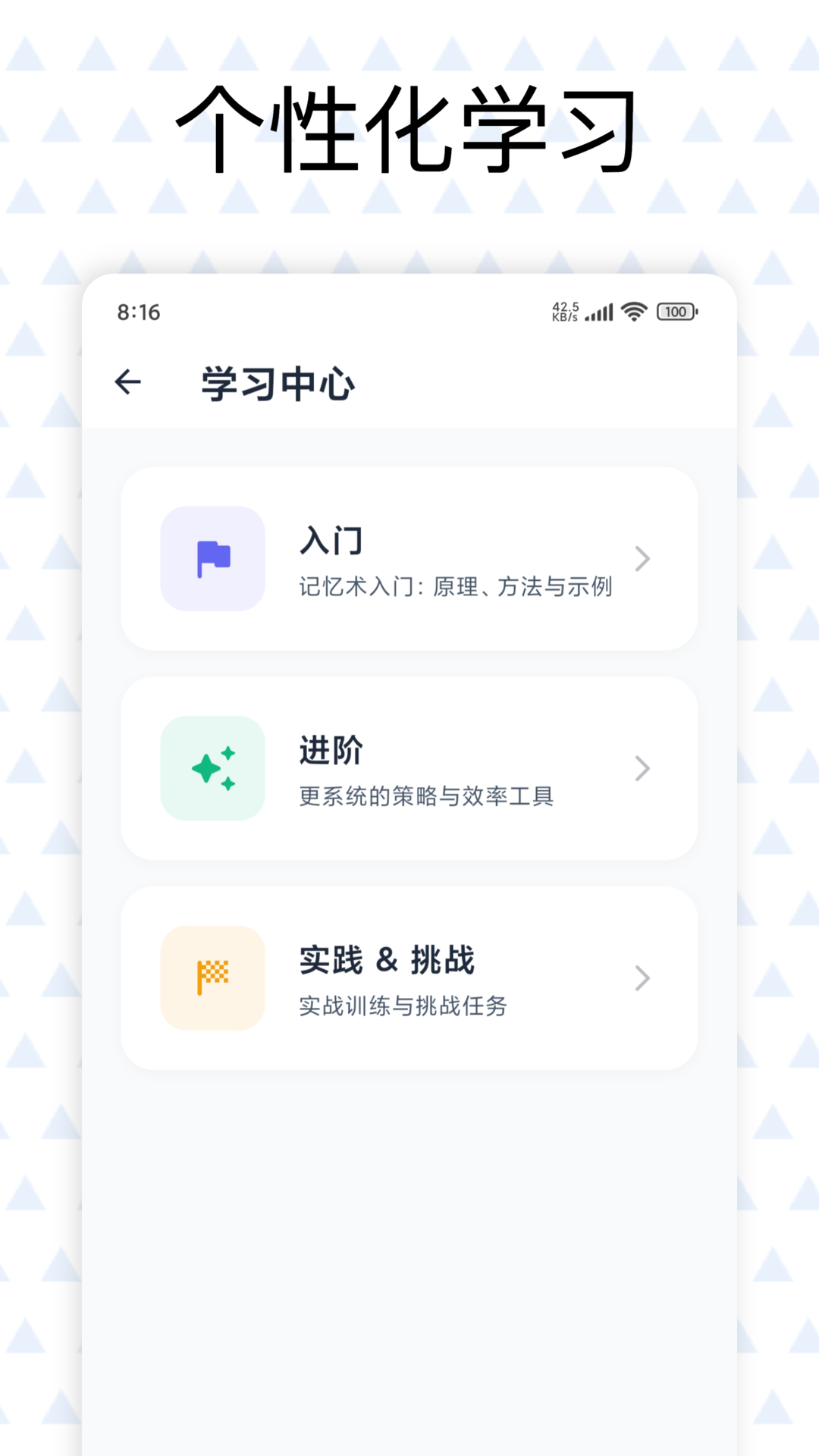Open the 实战训练与挑战任务 course card

coord(409,977)
